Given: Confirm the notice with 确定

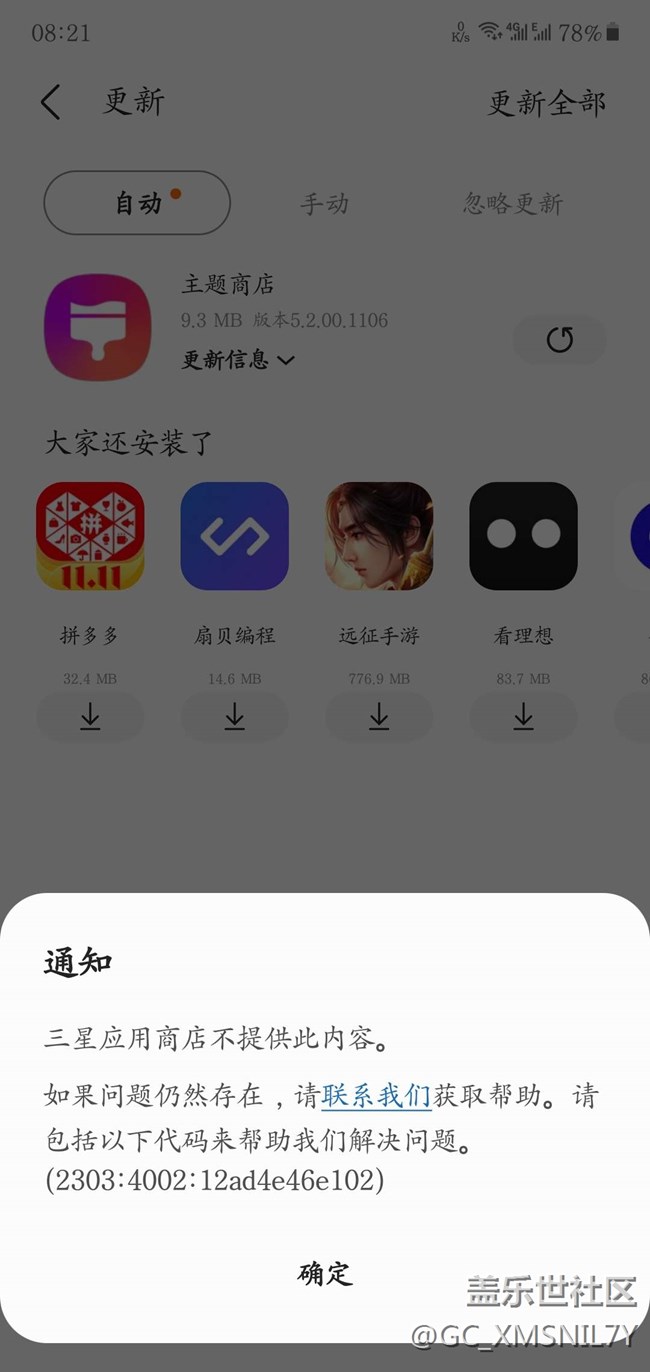Looking at the screenshot, I should [325, 1273].
